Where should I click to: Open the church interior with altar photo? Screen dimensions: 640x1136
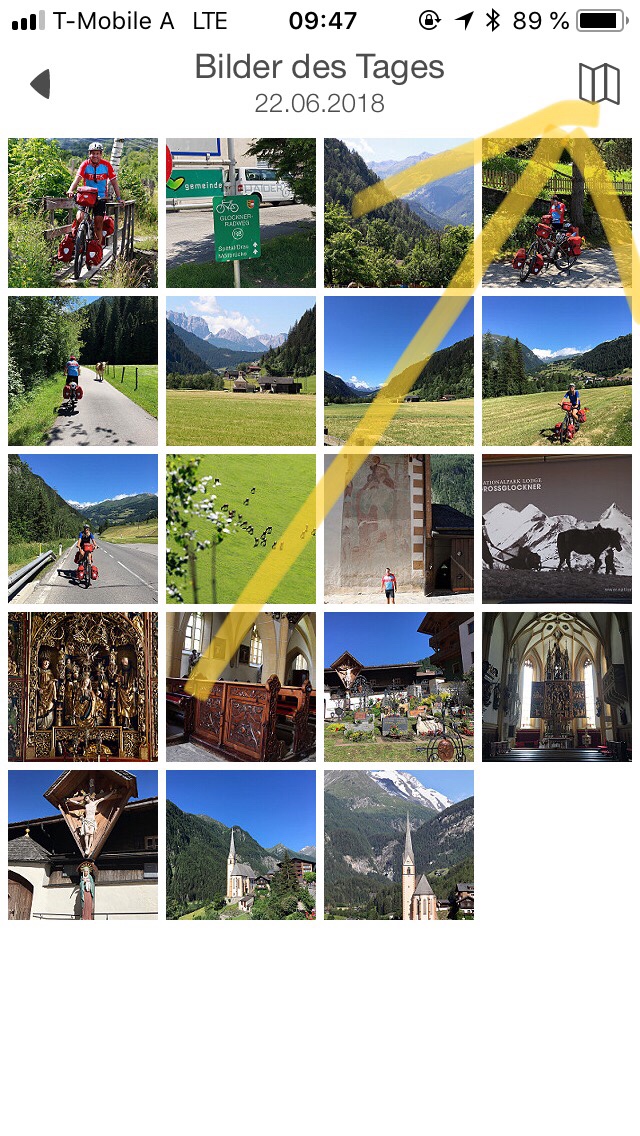(x=557, y=687)
